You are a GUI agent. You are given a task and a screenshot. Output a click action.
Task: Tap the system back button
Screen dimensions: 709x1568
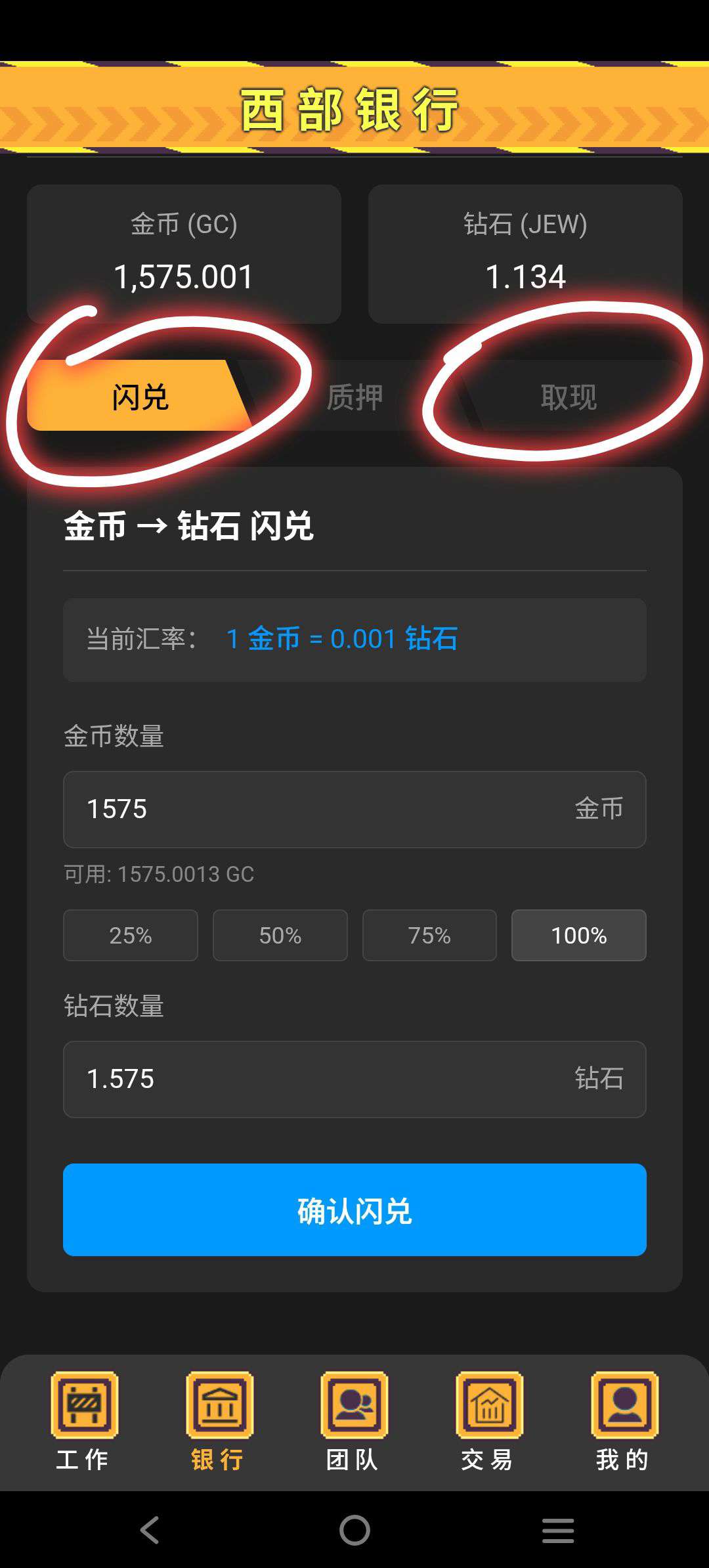tap(150, 1530)
